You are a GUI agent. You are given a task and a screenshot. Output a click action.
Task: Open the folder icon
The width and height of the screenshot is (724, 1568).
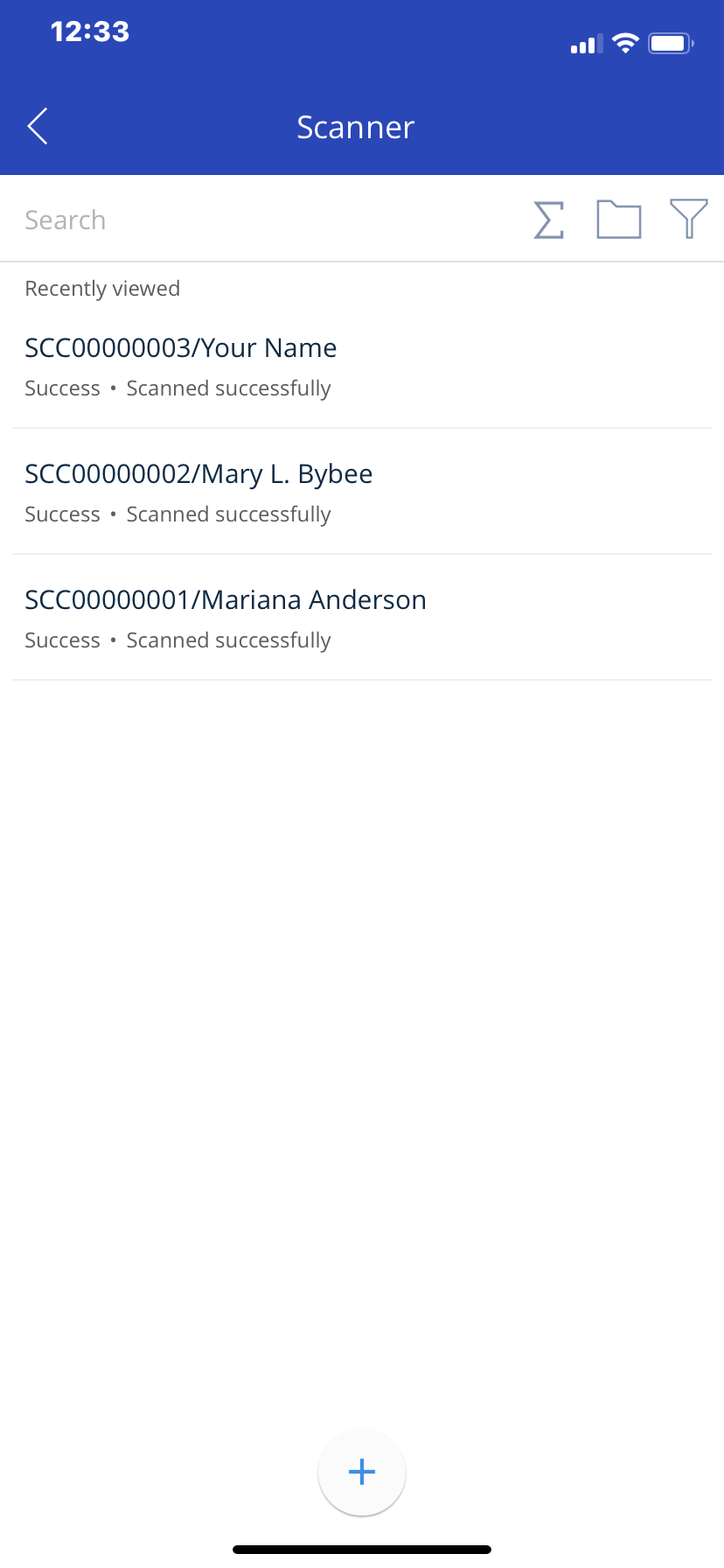coord(619,220)
